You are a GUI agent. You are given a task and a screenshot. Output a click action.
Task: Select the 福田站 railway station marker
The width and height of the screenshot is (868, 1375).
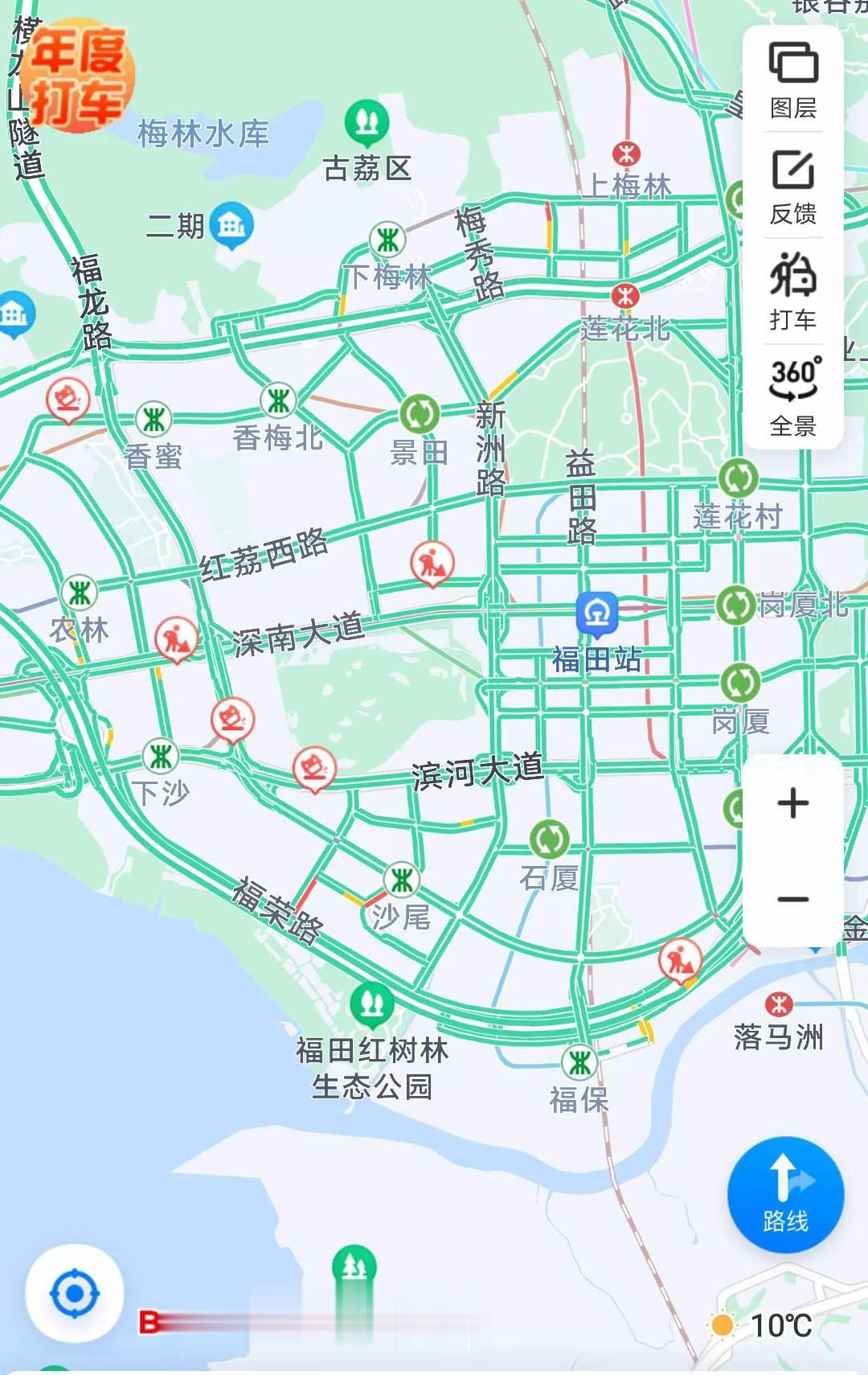597,613
